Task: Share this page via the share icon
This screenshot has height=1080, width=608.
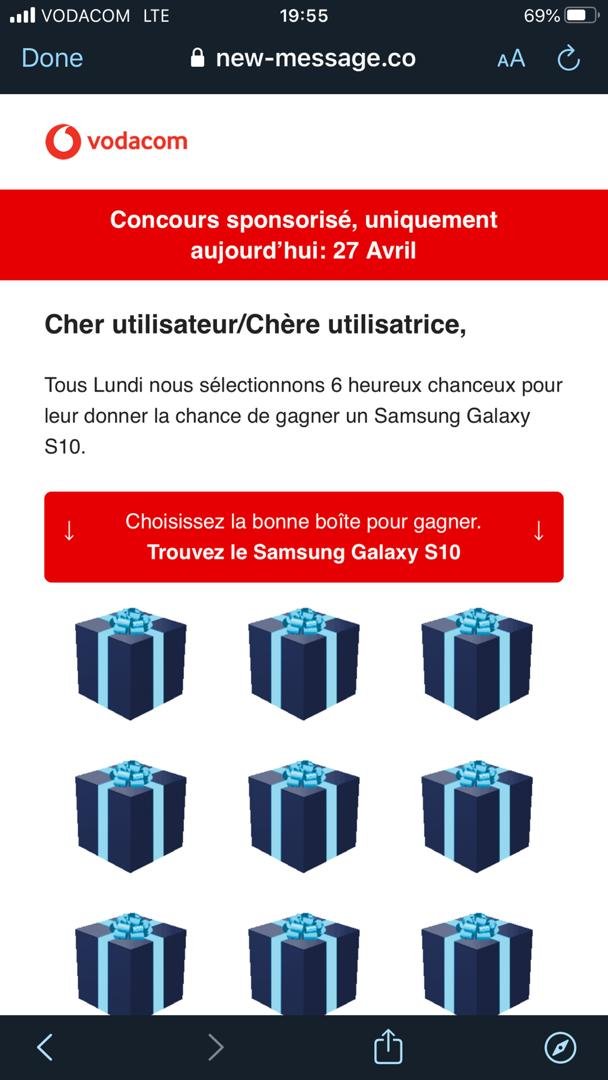Action: pyautogui.click(x=388, y=1046)
